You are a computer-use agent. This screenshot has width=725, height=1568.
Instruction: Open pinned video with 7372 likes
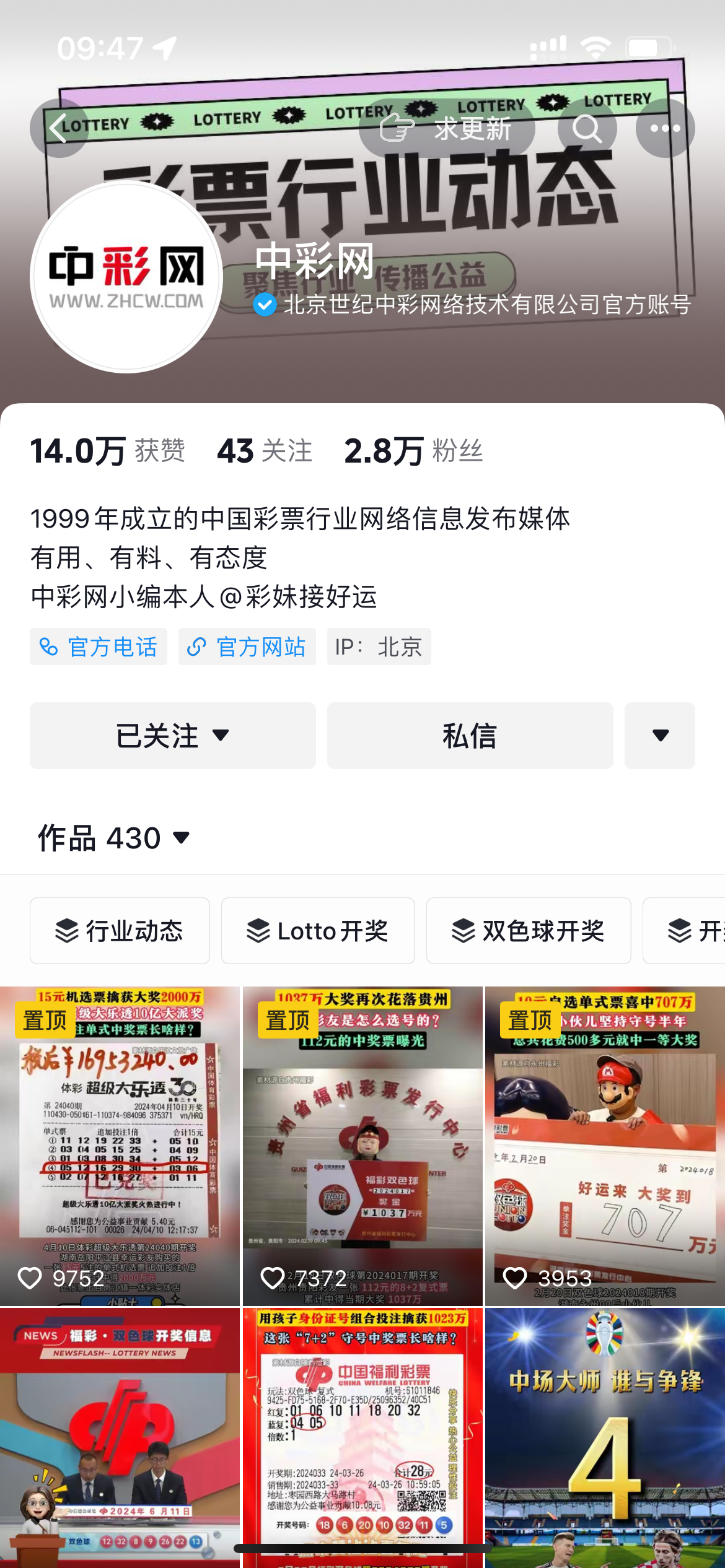(x=362, y=1146)
